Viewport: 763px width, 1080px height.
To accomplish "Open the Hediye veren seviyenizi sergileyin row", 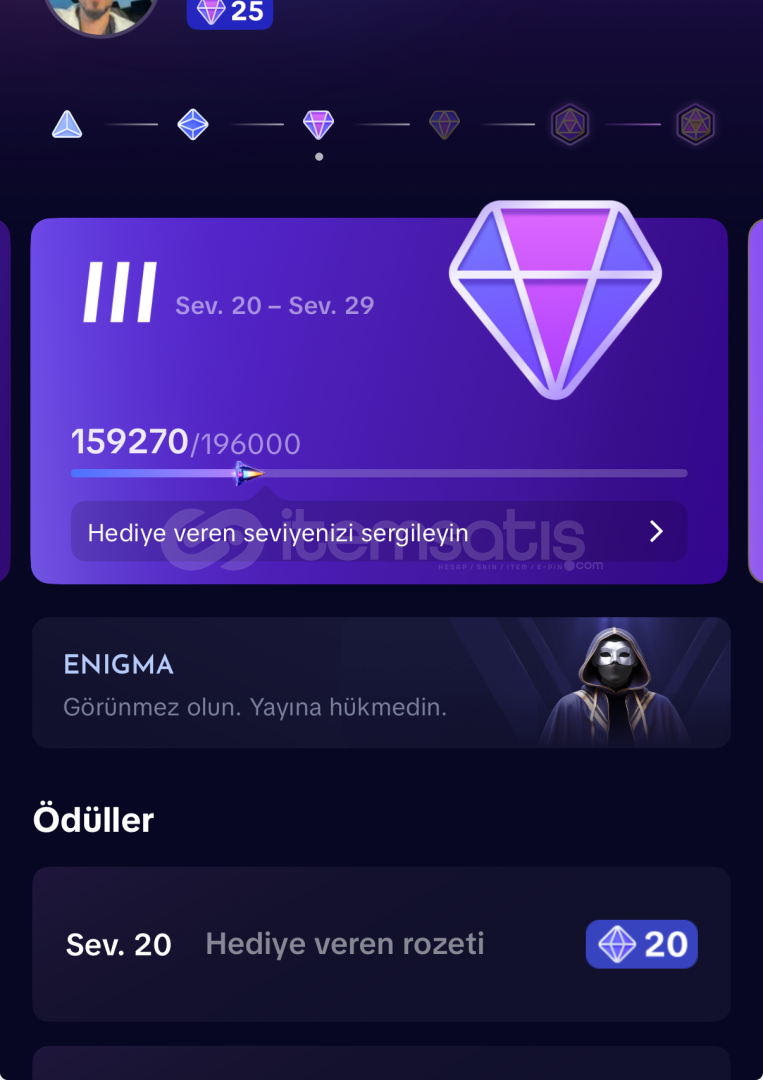I will 378,531.
